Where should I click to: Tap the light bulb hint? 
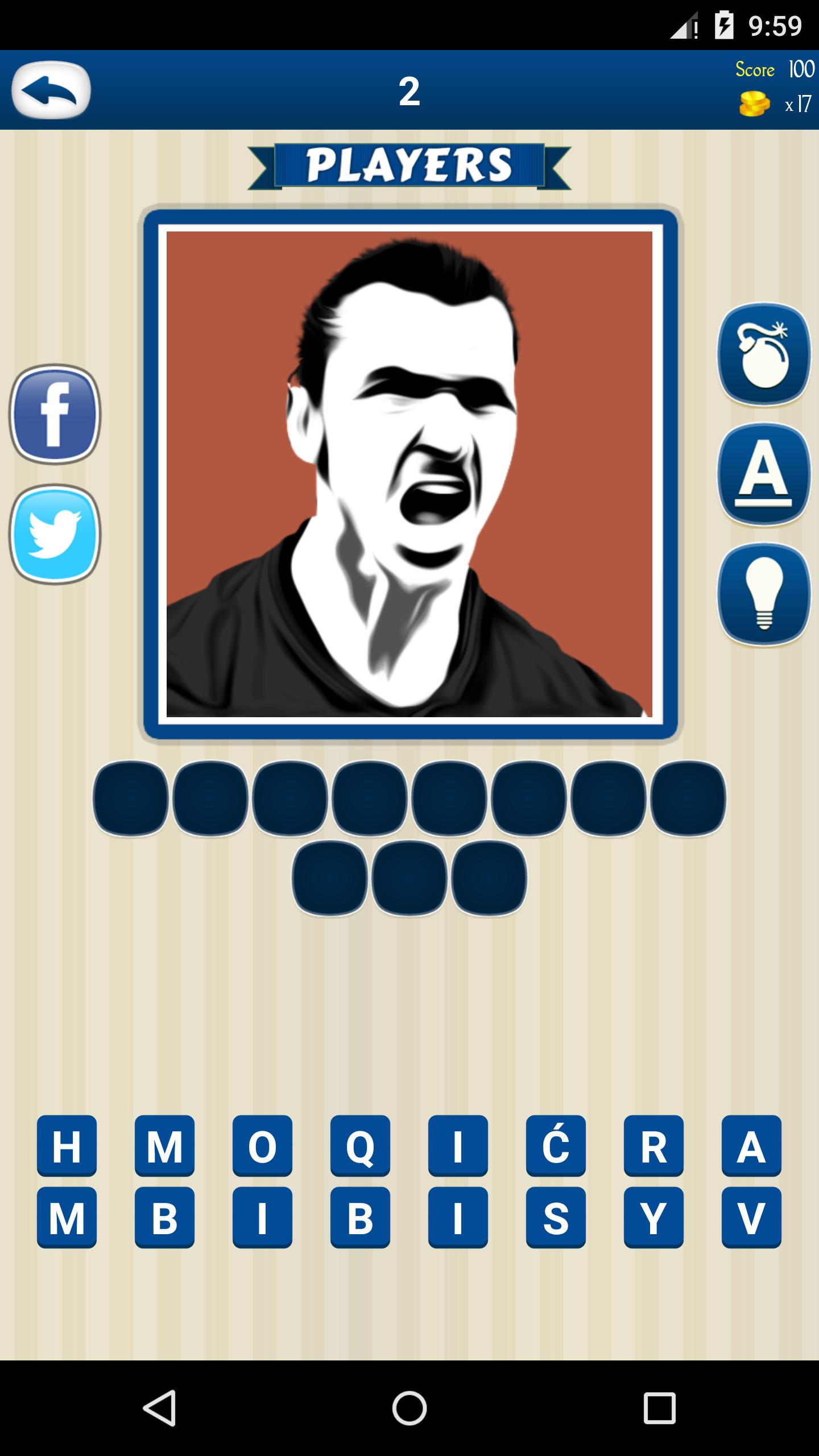tap(764, 594)
